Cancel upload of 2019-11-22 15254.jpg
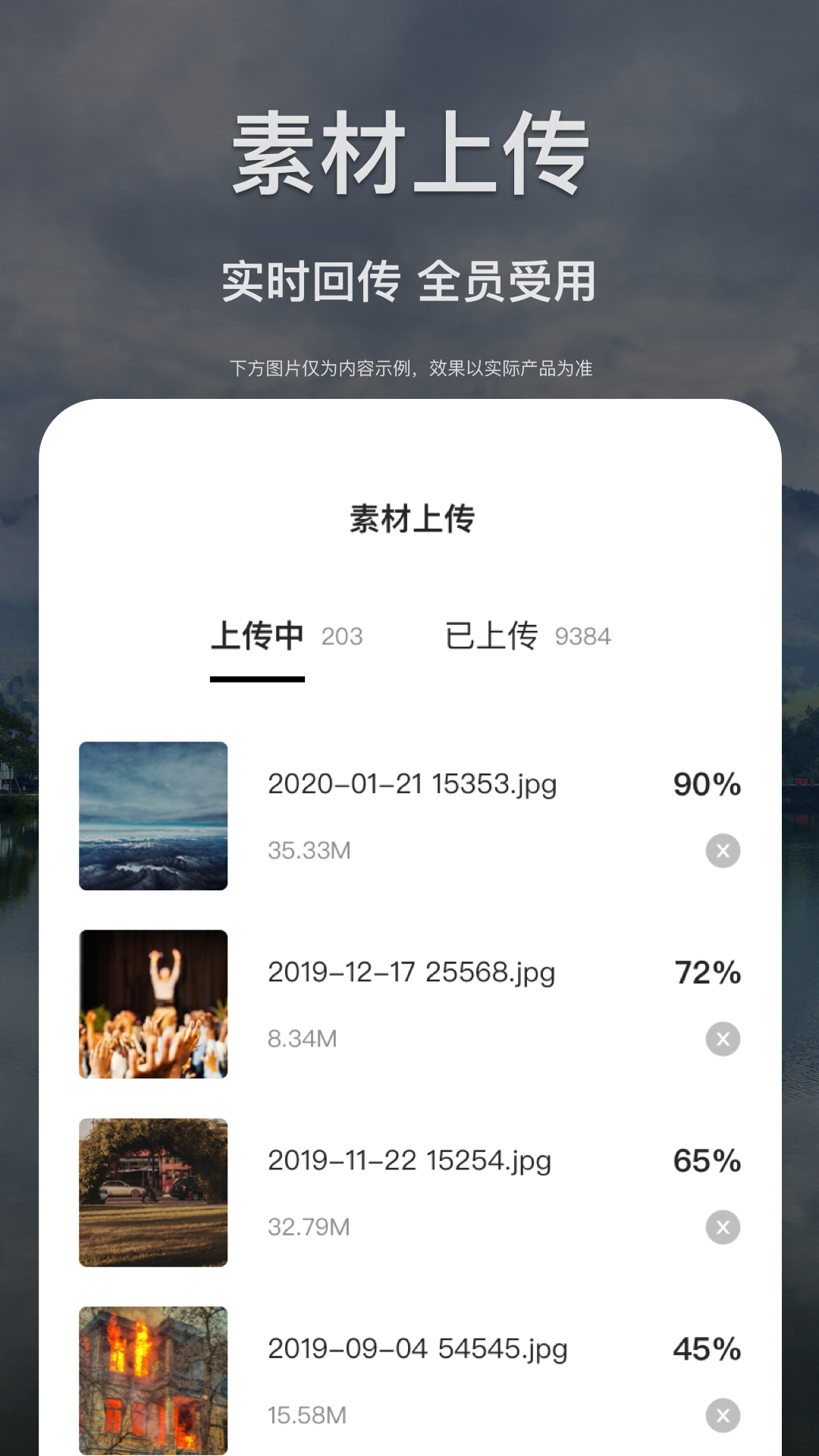The image size is (819, 1456). 723,1226
